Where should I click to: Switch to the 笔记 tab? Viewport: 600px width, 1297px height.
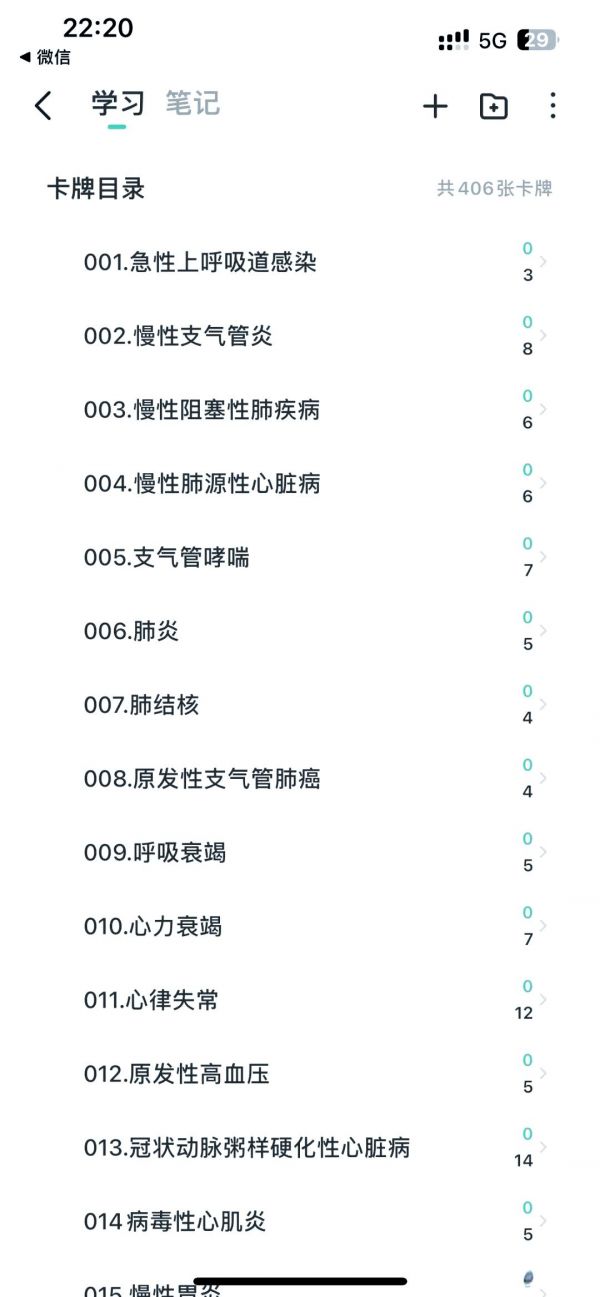coord(193,103)
